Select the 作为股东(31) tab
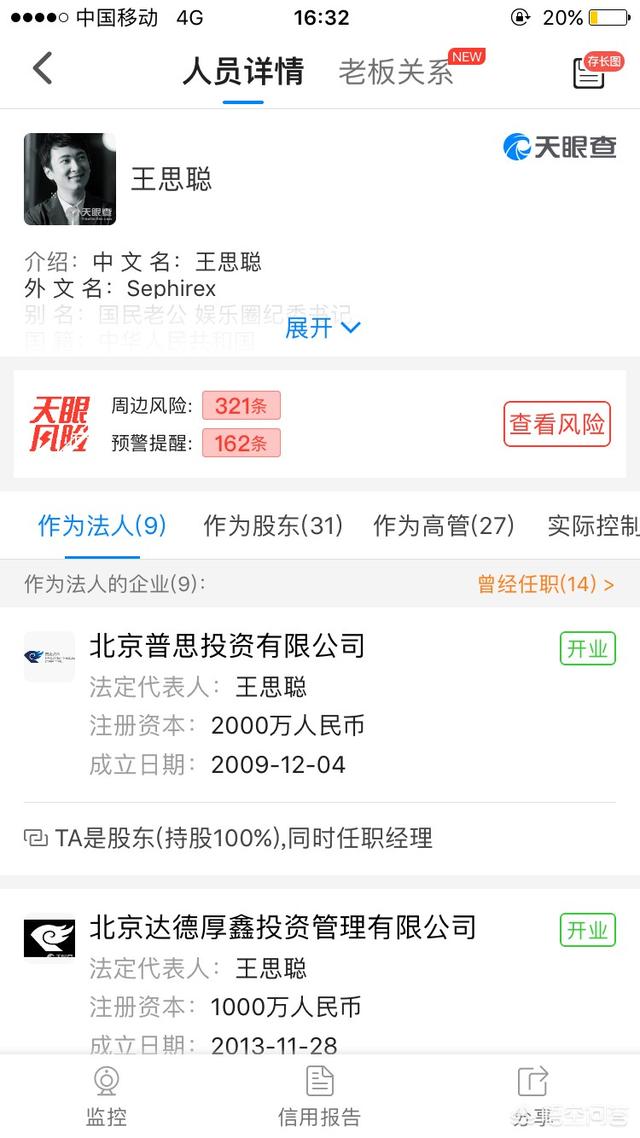 tap(273, 525)
